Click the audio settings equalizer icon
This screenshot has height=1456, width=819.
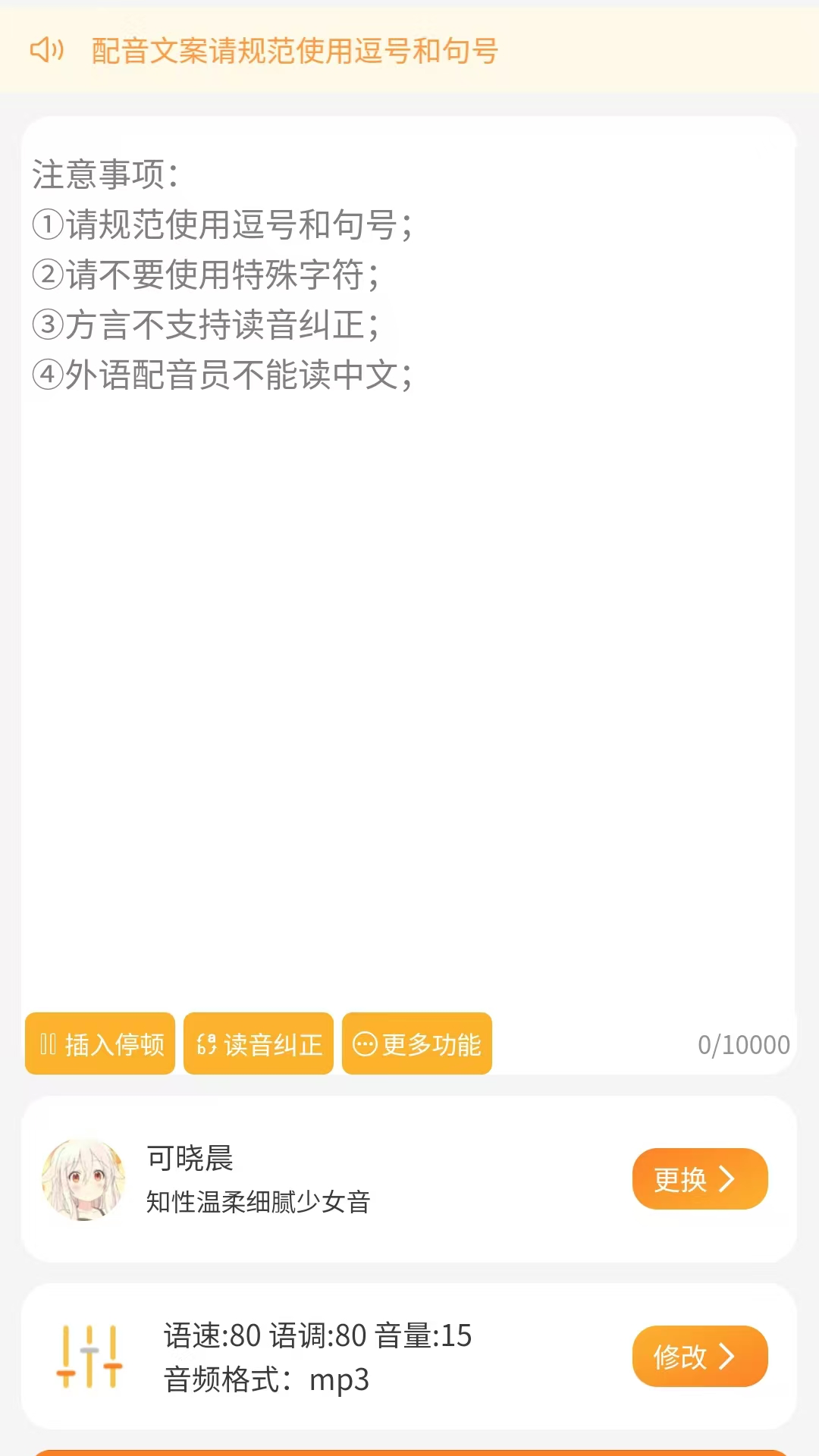coord(89,1357)
